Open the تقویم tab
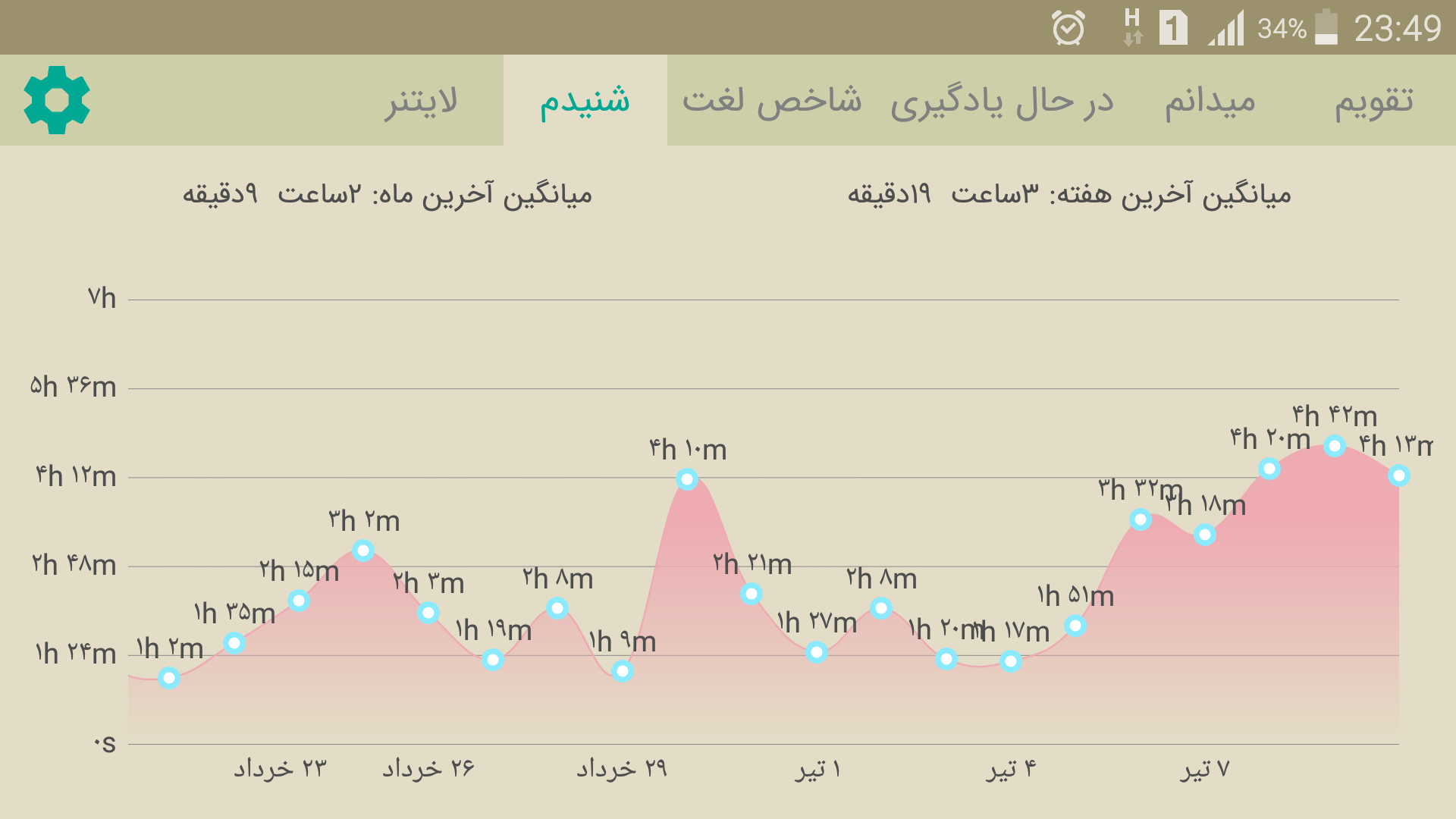This screenshot has width=1456, height=819. pyautogui.click(x=1374, y=100)
